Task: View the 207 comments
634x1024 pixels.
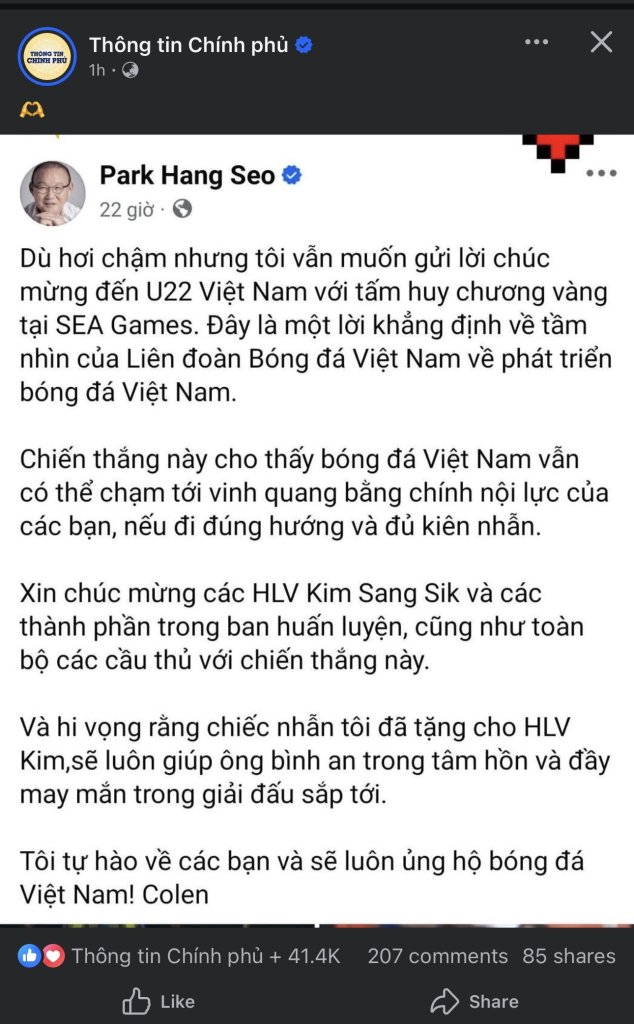Action: [x=437, y=956]
